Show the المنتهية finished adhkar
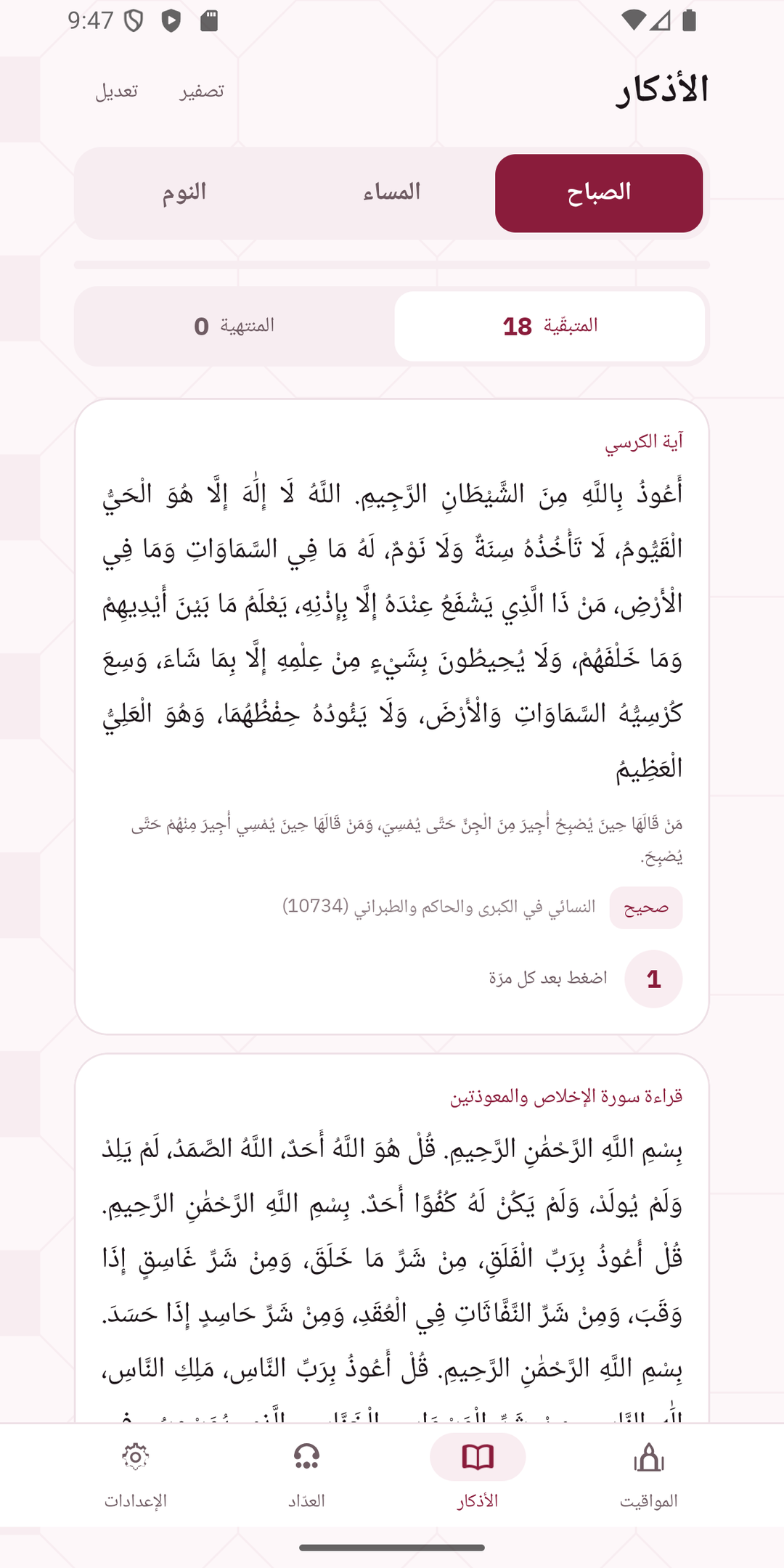This screenshot has height=1568, width=784. pos(234,327)
